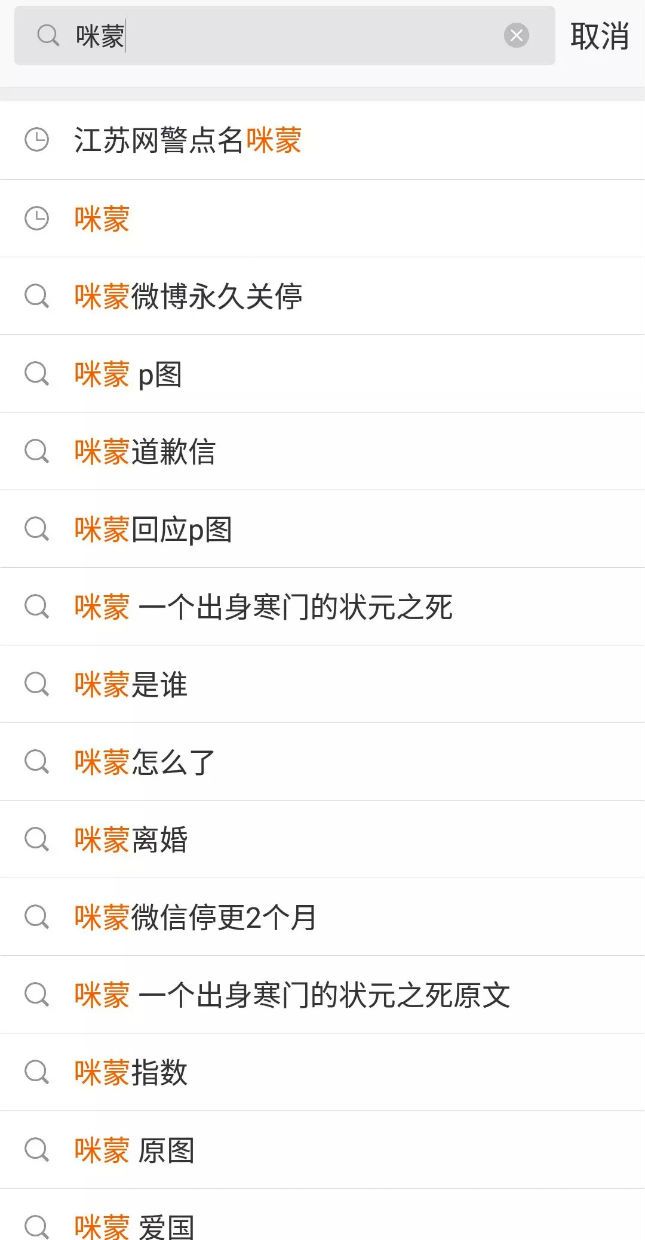Select suggestion 咪蒙微信停更2个月
The width and height of the screenshot is (645, 1240).
(x=322, y=917)
